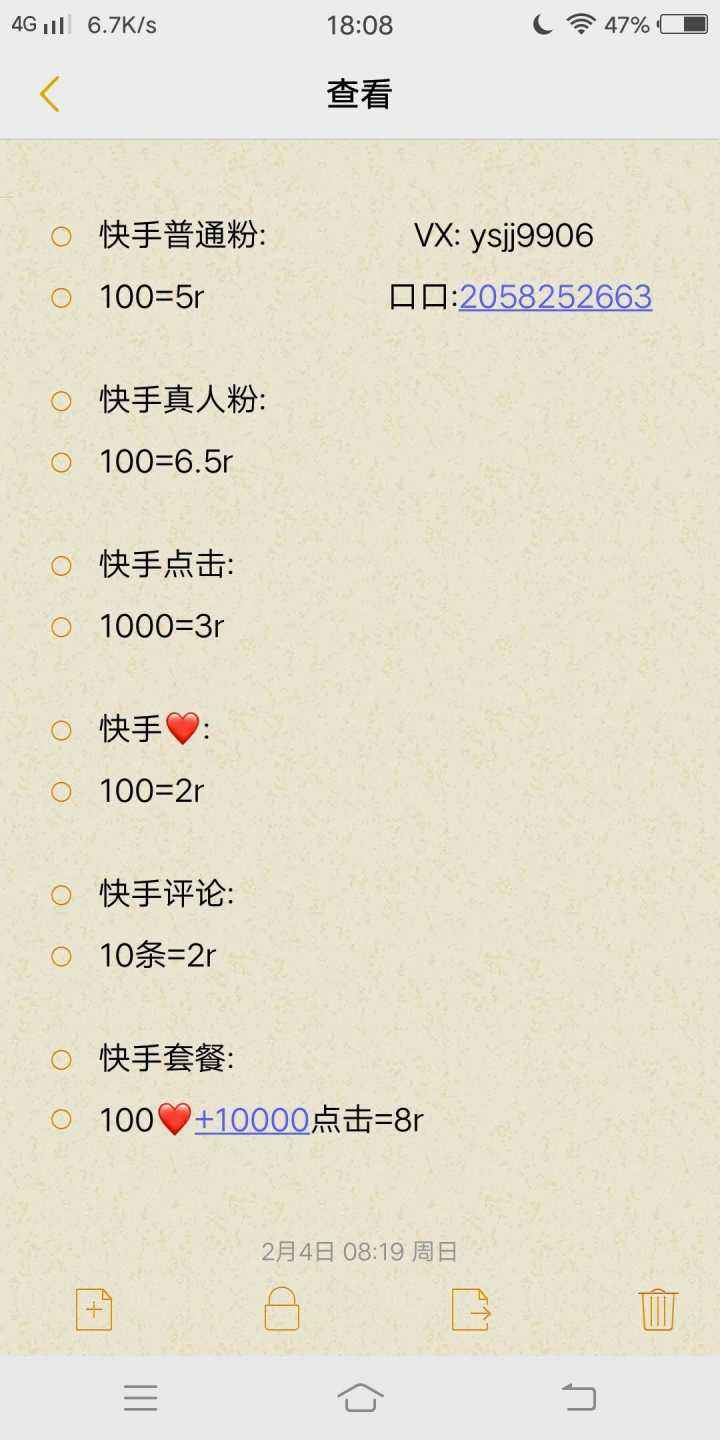Open the system recent apps menu
Viewport: 720px width, 1440px height.
click(141, 1397)
